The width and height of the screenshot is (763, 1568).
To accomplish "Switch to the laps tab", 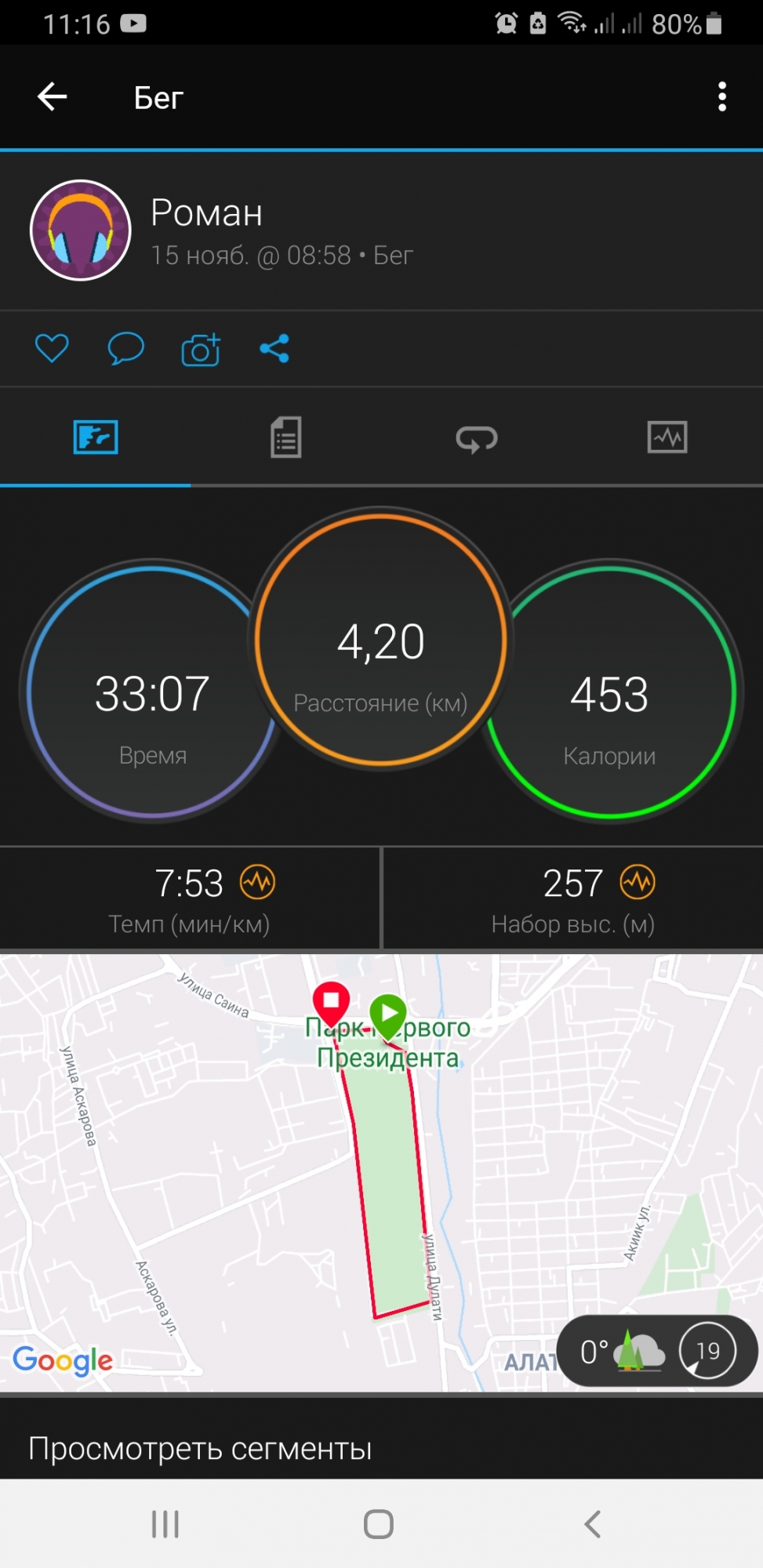I will (x=476, y=439).
